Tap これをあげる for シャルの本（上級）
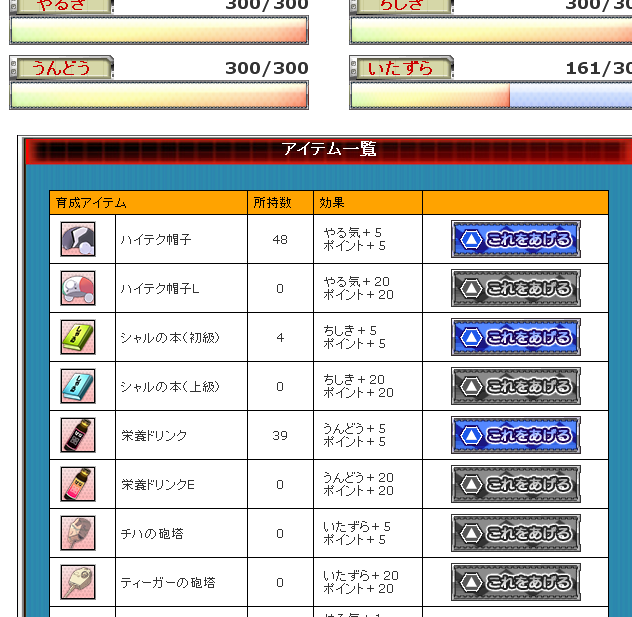 point(515,387)
